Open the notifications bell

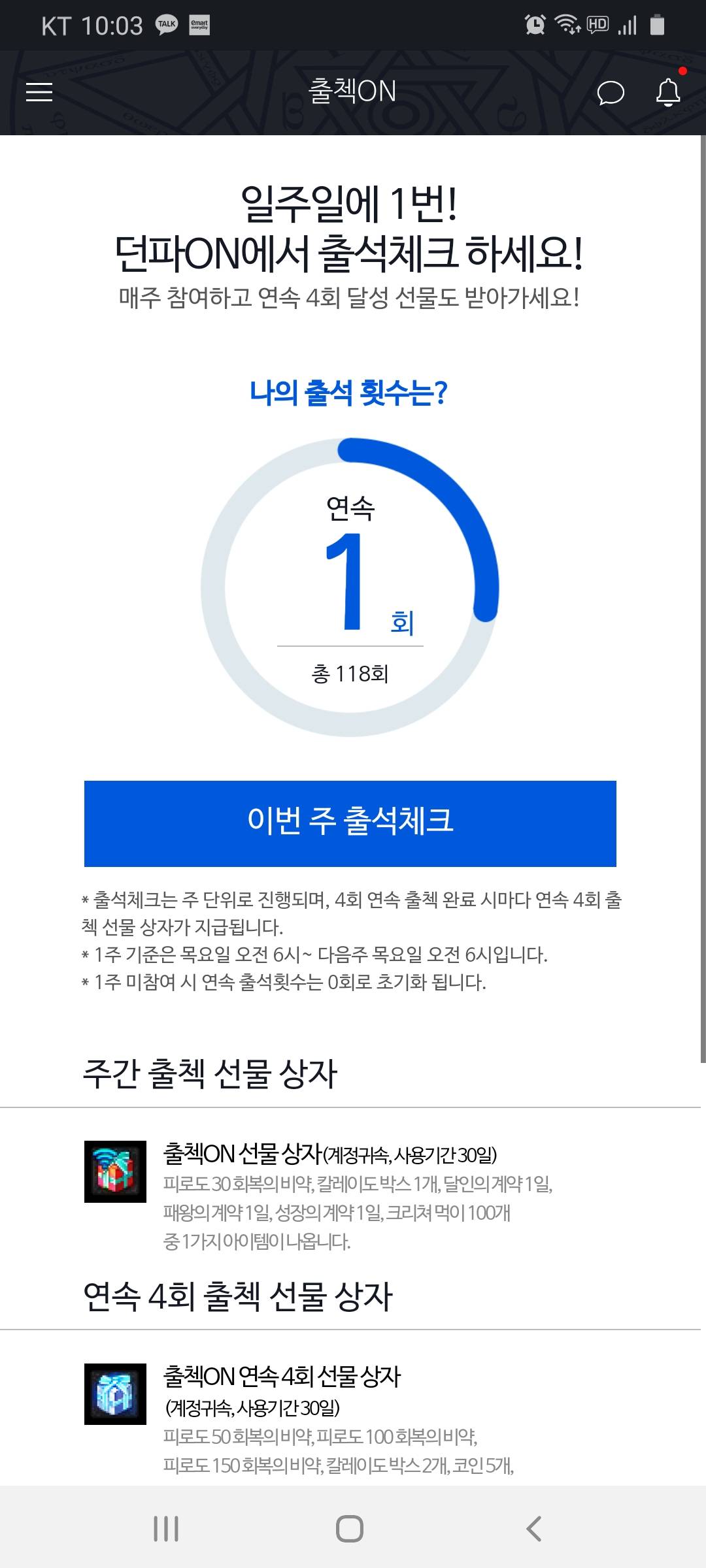[668, 92]
